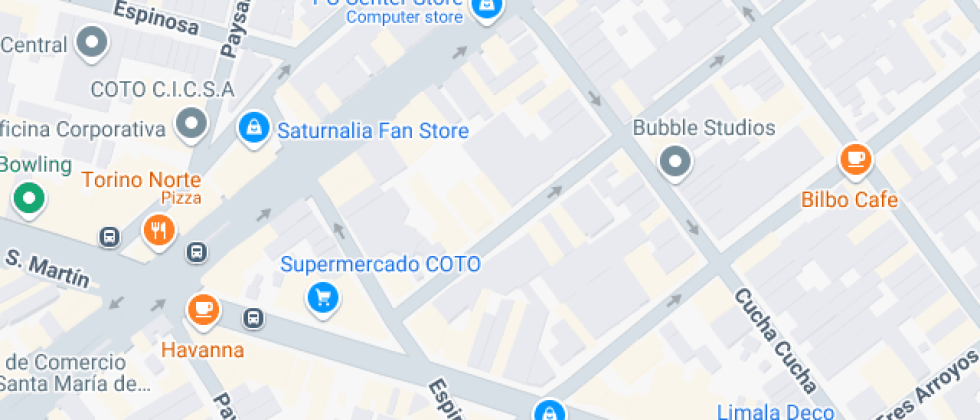Open the Havanna cafe pin
Screen dimensions: 980x420
click(x=203, y=309)
